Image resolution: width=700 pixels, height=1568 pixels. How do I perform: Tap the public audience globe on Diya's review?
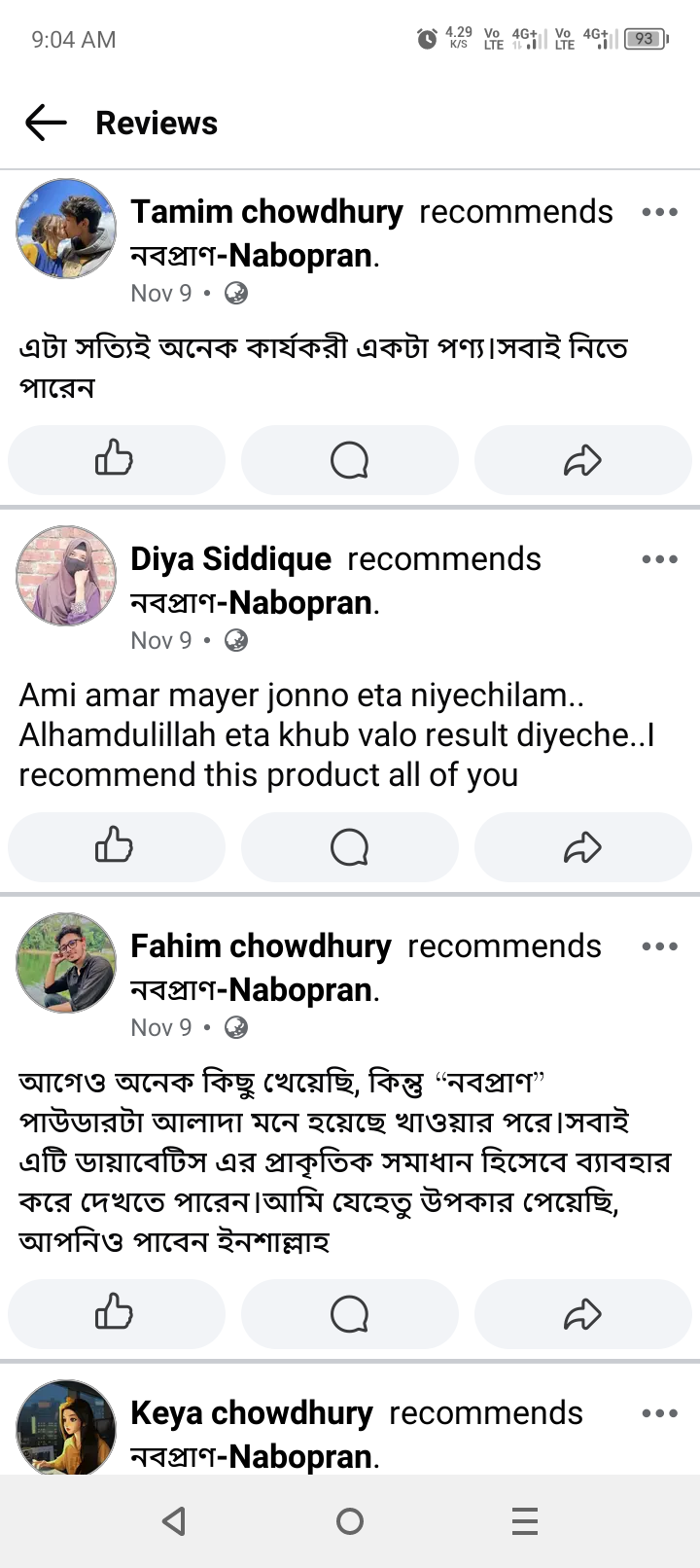236,640
